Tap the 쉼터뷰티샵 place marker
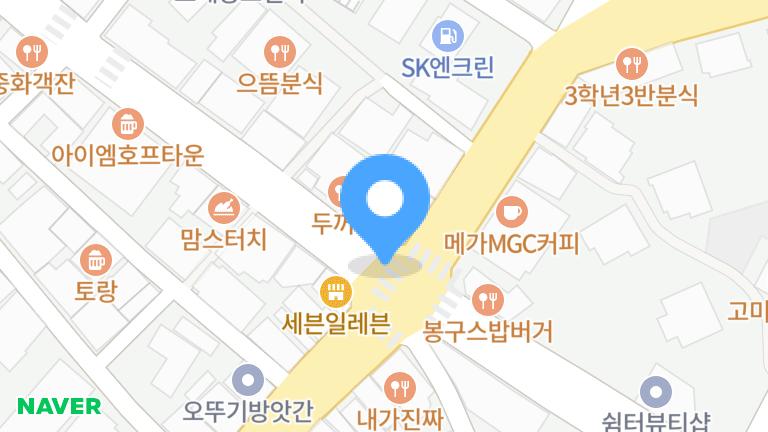 (656, 391)
